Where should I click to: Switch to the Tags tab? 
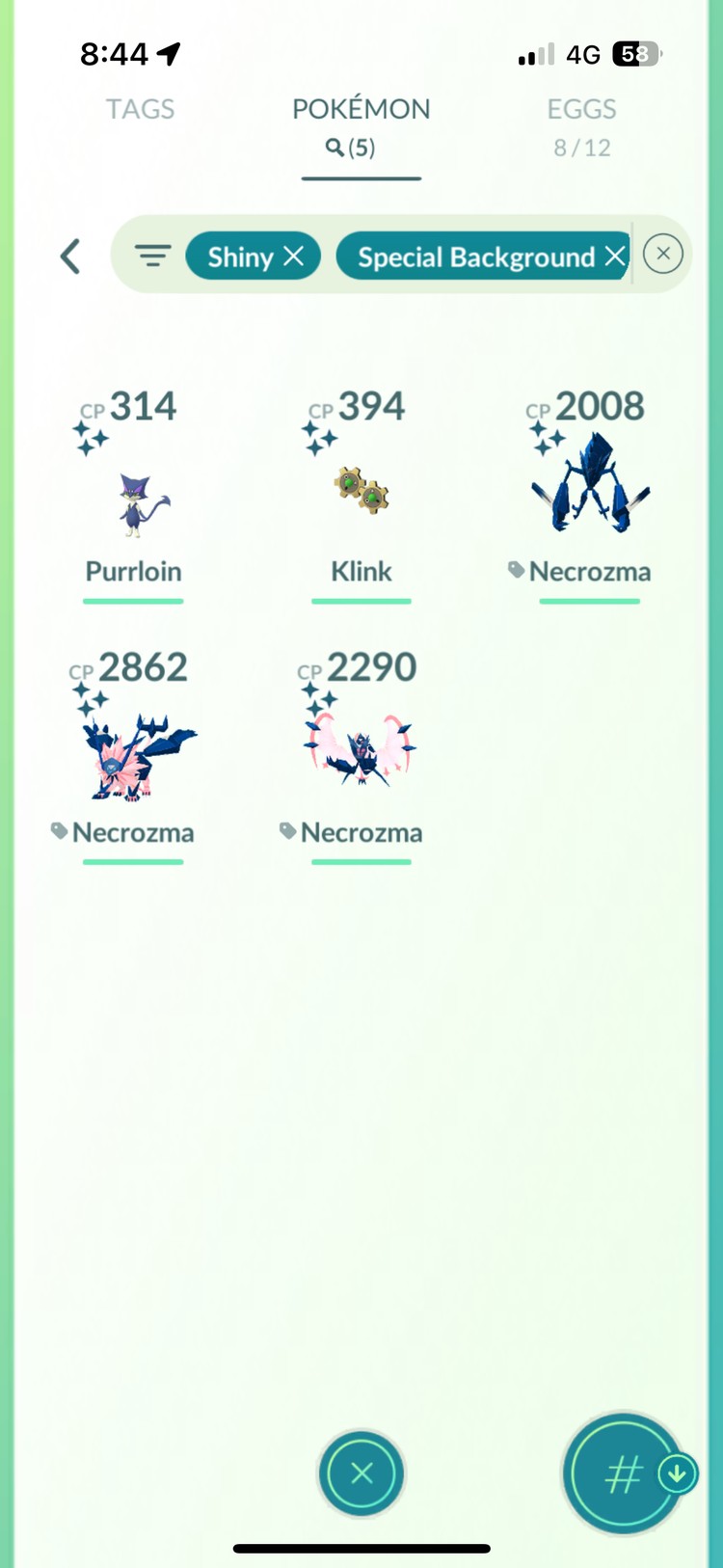140,109
